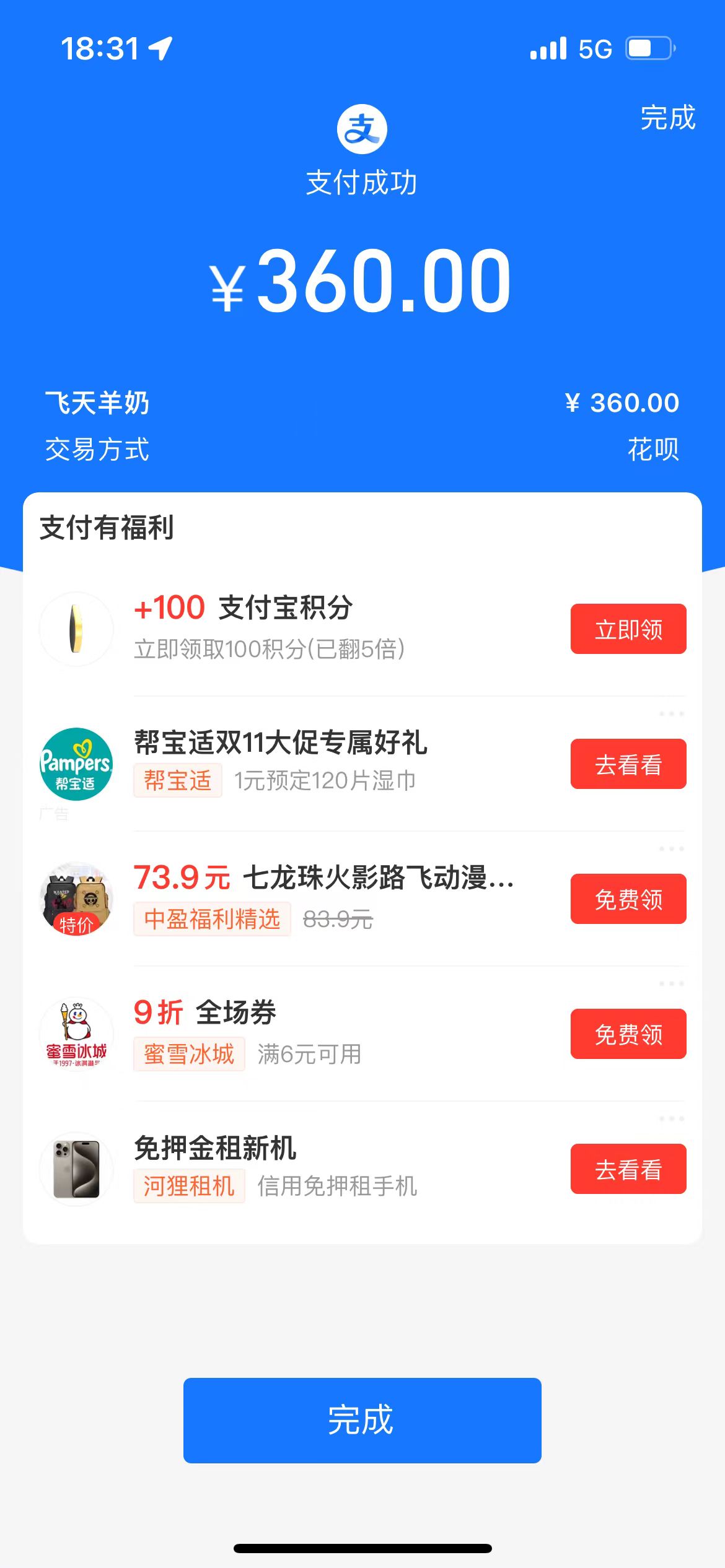Open the 免押金租新机 offer row
725x1568 pixels.
tap(215, 1149)
